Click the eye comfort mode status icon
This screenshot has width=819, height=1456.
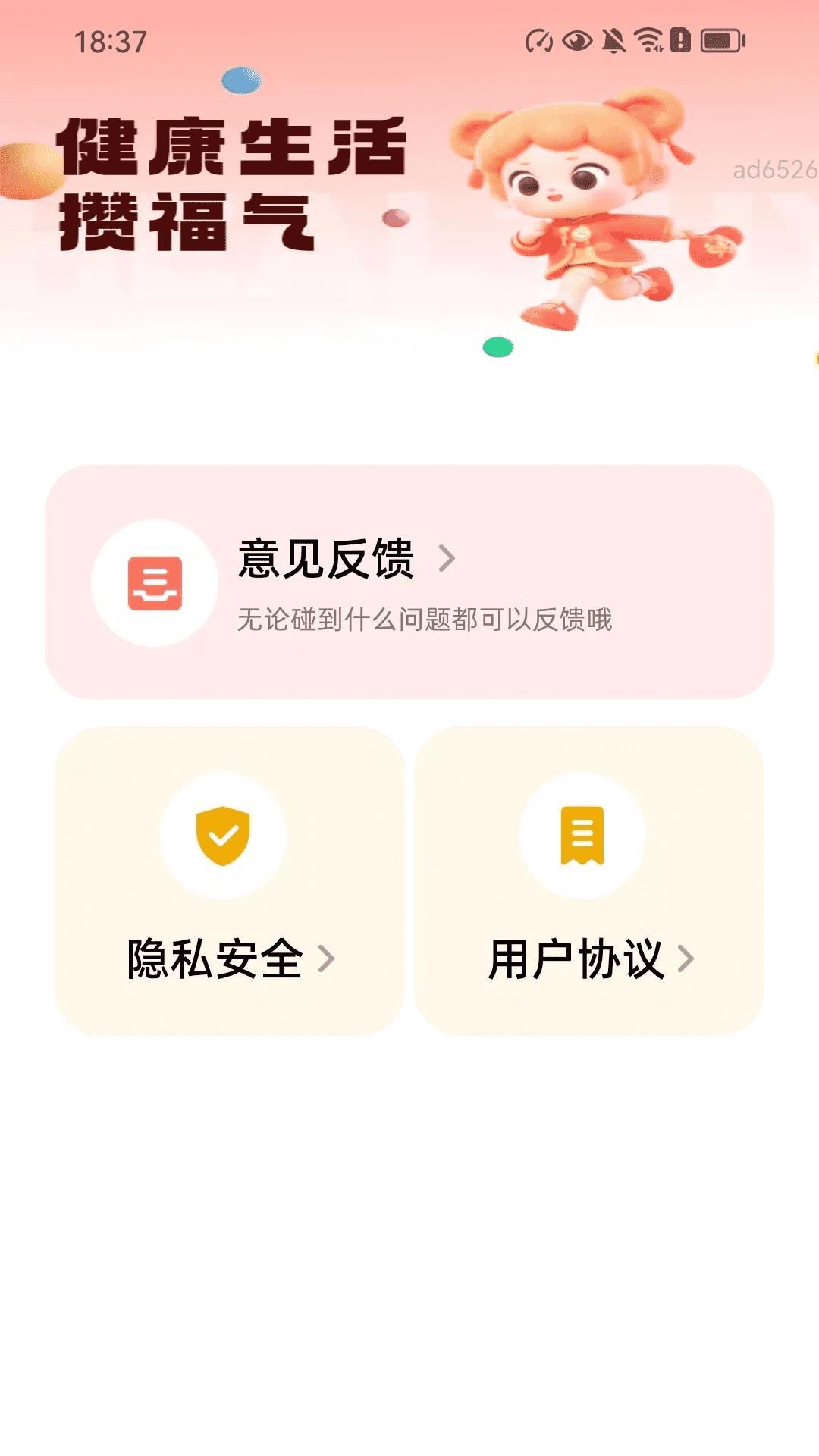point(576,40)
